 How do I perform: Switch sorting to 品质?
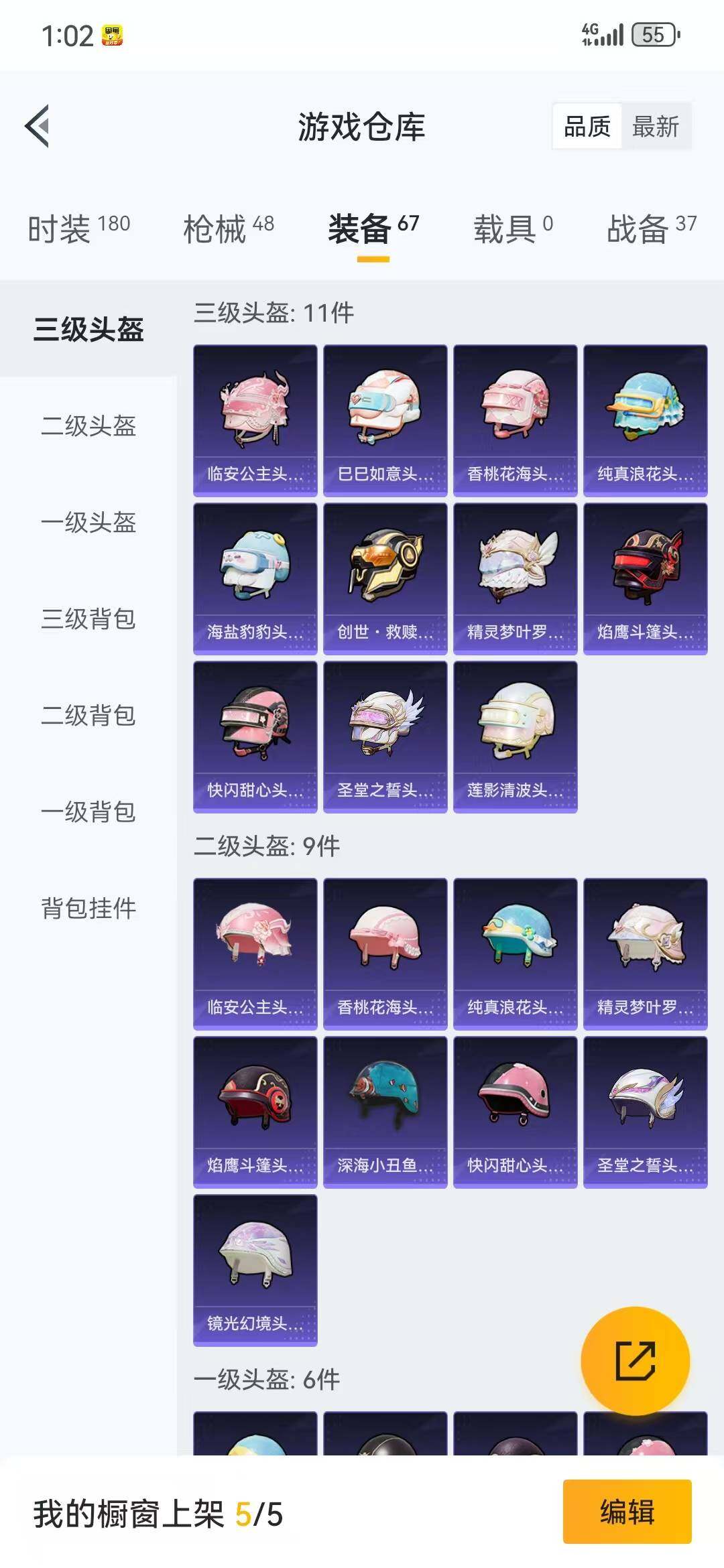pyautogui.click(x=585, y=126)
